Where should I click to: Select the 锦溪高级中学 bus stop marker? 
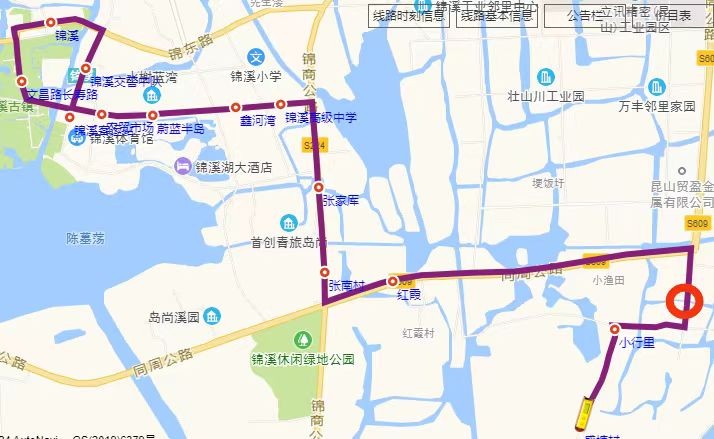coord(281,103)
